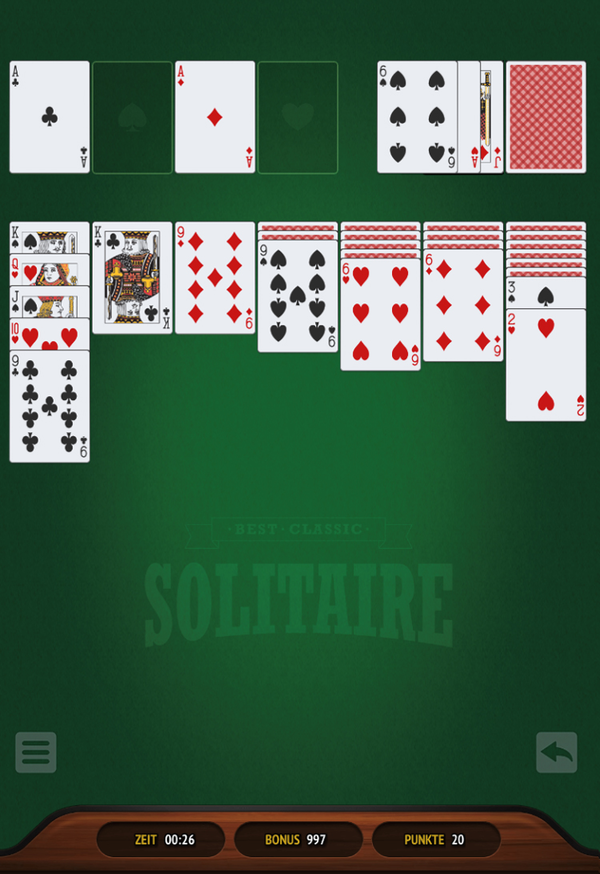Draw a card from the stock pile
Image resolution: width=600 pixels, height=874 pixels.
[x=545, y=117]
